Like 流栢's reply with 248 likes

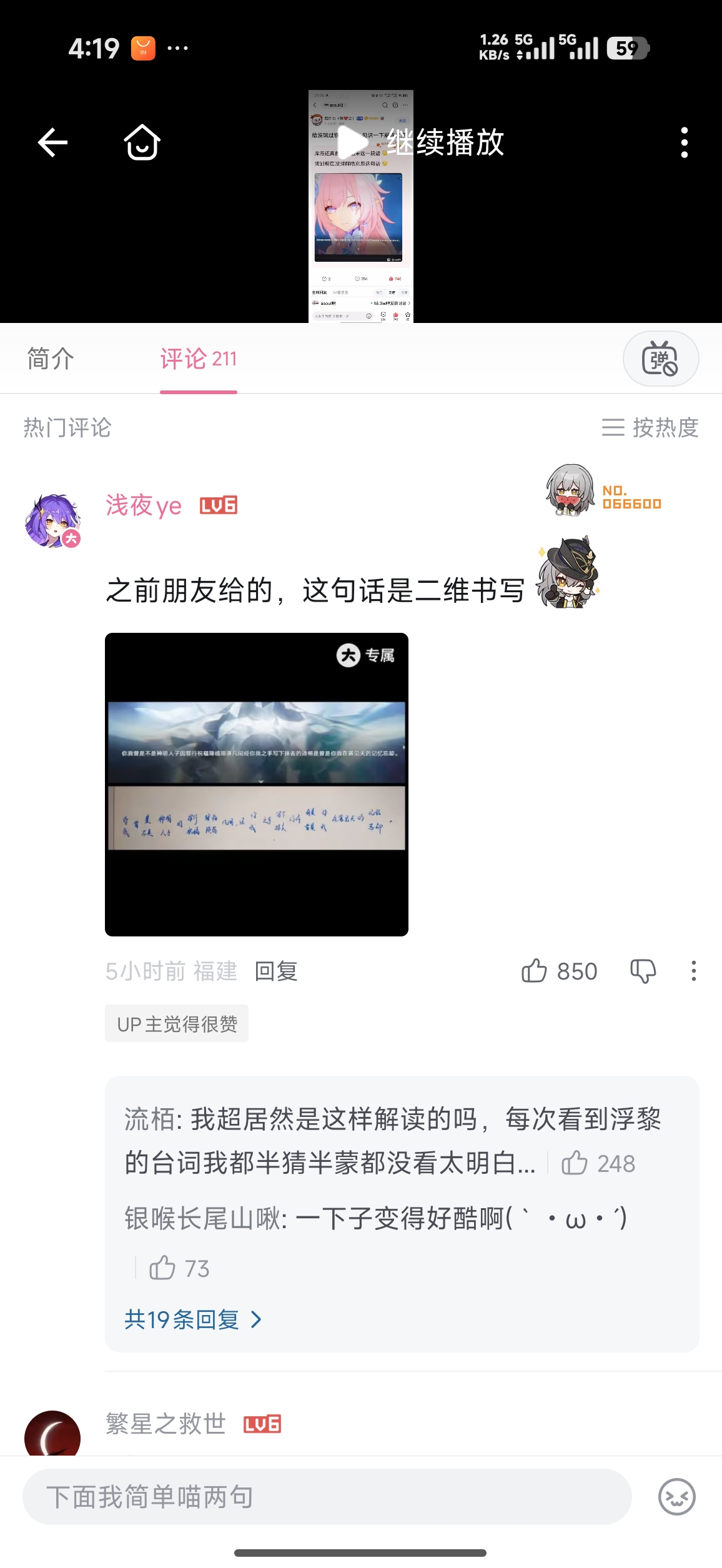pyautogui.click(x=598, y=1163)
